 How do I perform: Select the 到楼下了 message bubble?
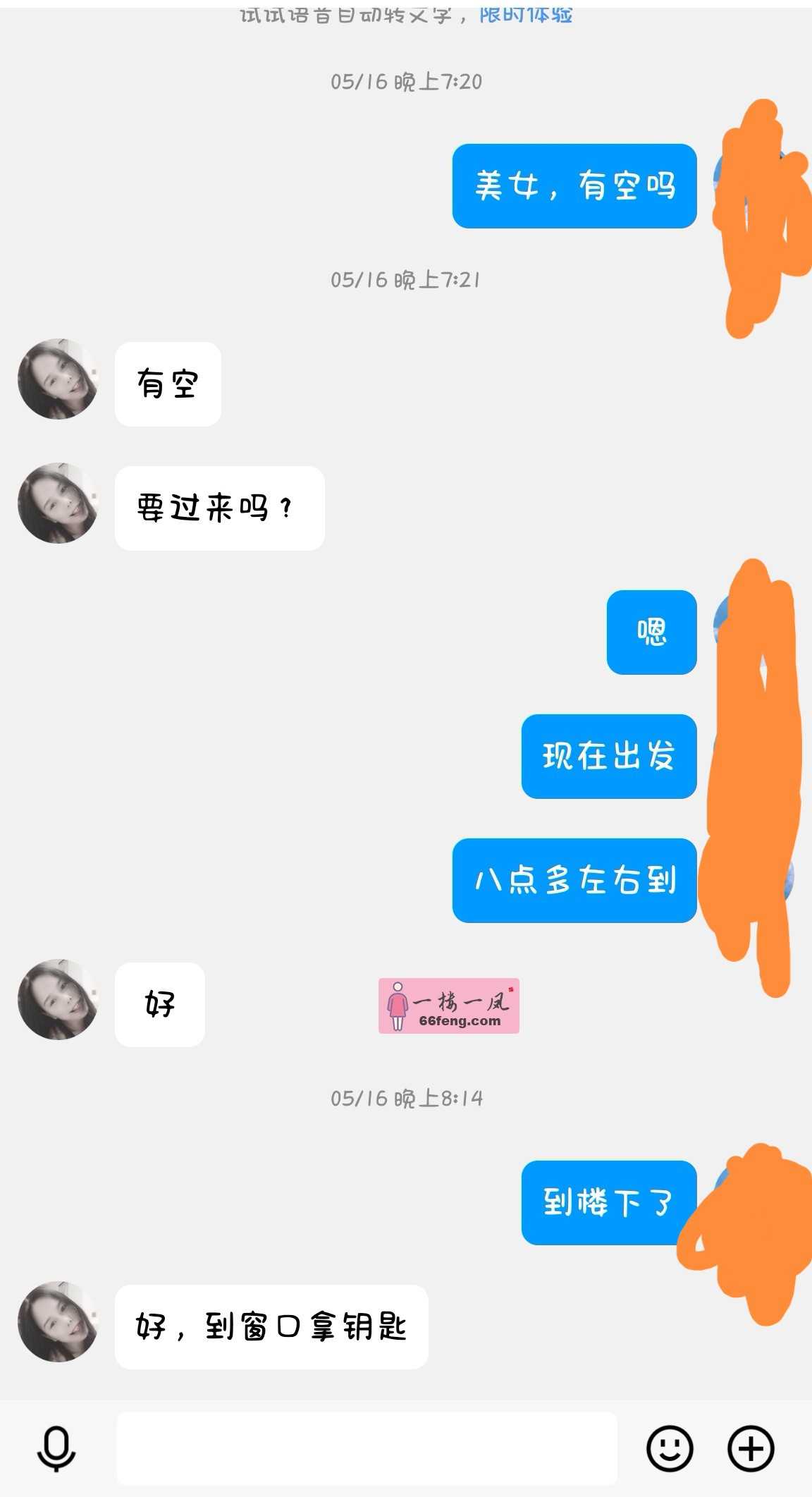click(608, 1203)
